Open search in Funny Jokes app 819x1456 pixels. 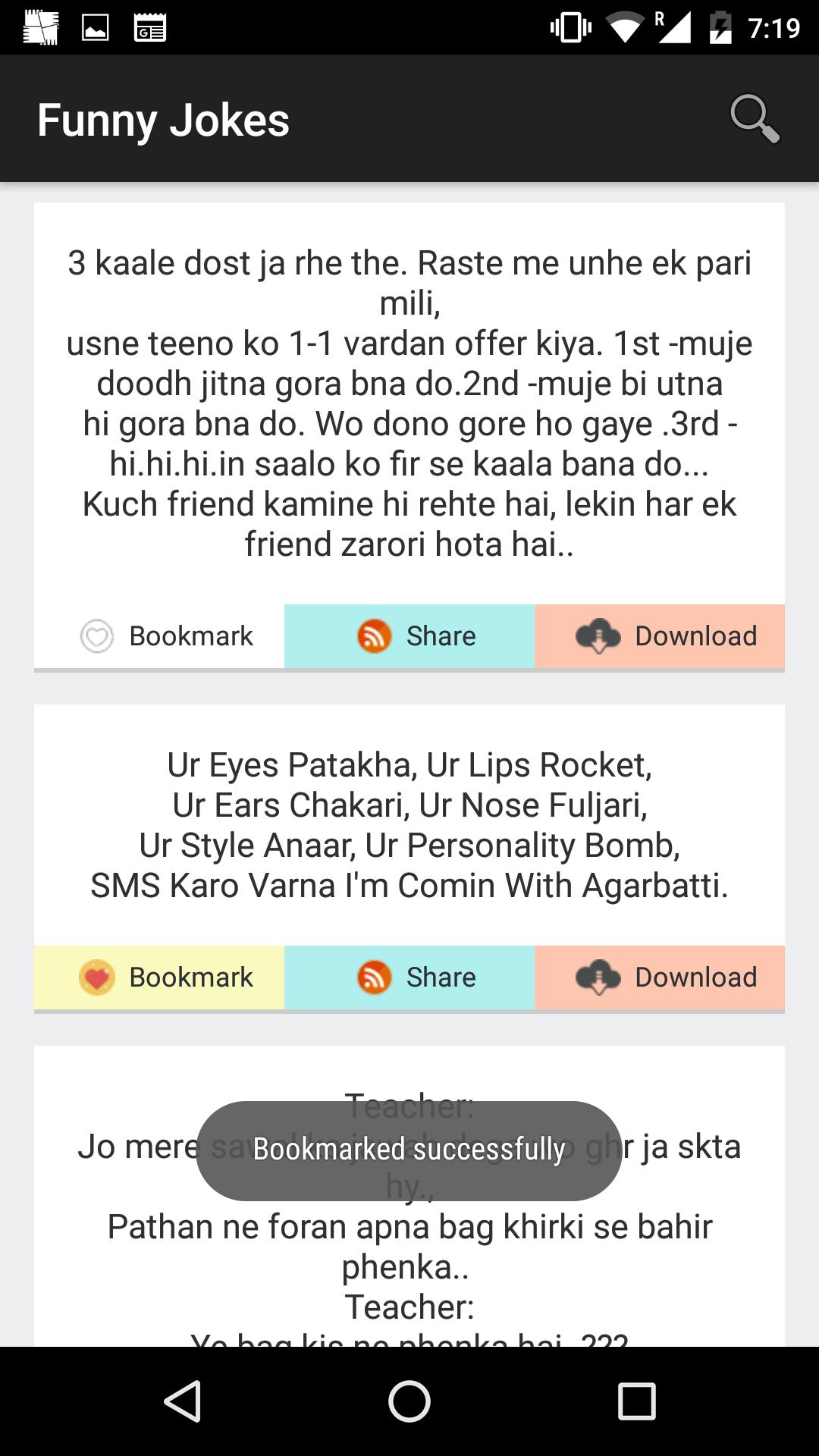754,119
